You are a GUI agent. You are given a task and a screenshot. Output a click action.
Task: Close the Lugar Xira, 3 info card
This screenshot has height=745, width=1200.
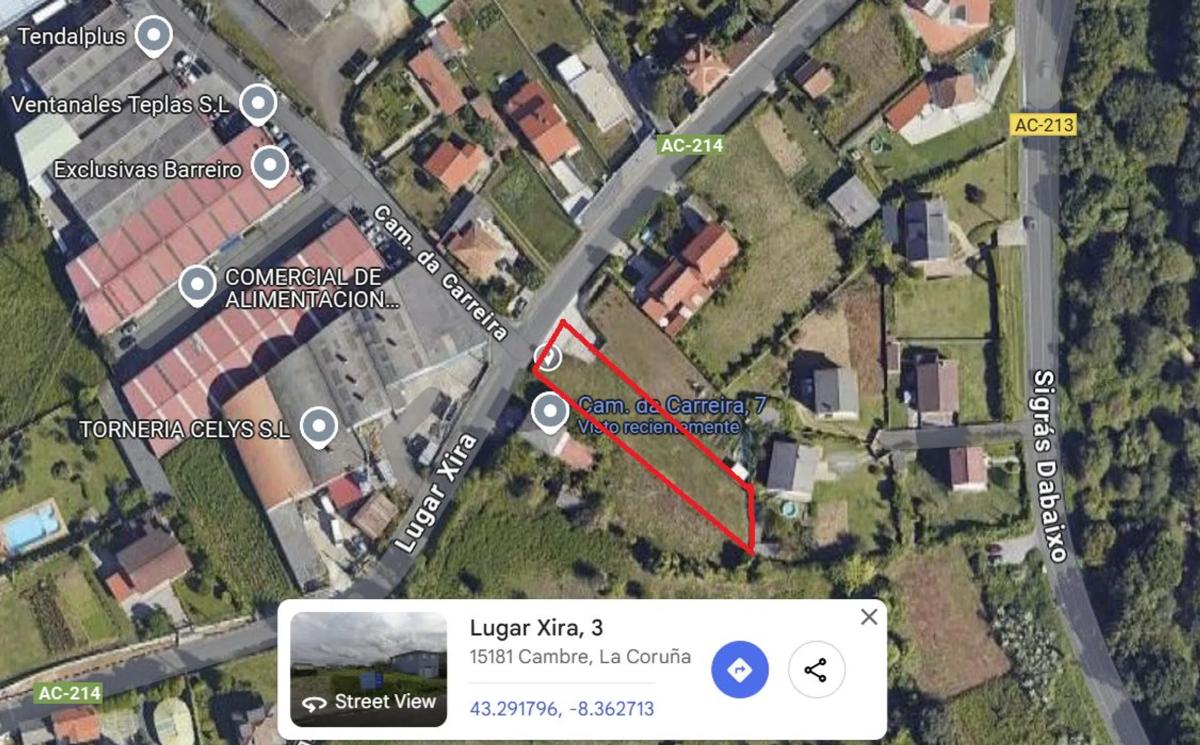[x=869, y=617]
